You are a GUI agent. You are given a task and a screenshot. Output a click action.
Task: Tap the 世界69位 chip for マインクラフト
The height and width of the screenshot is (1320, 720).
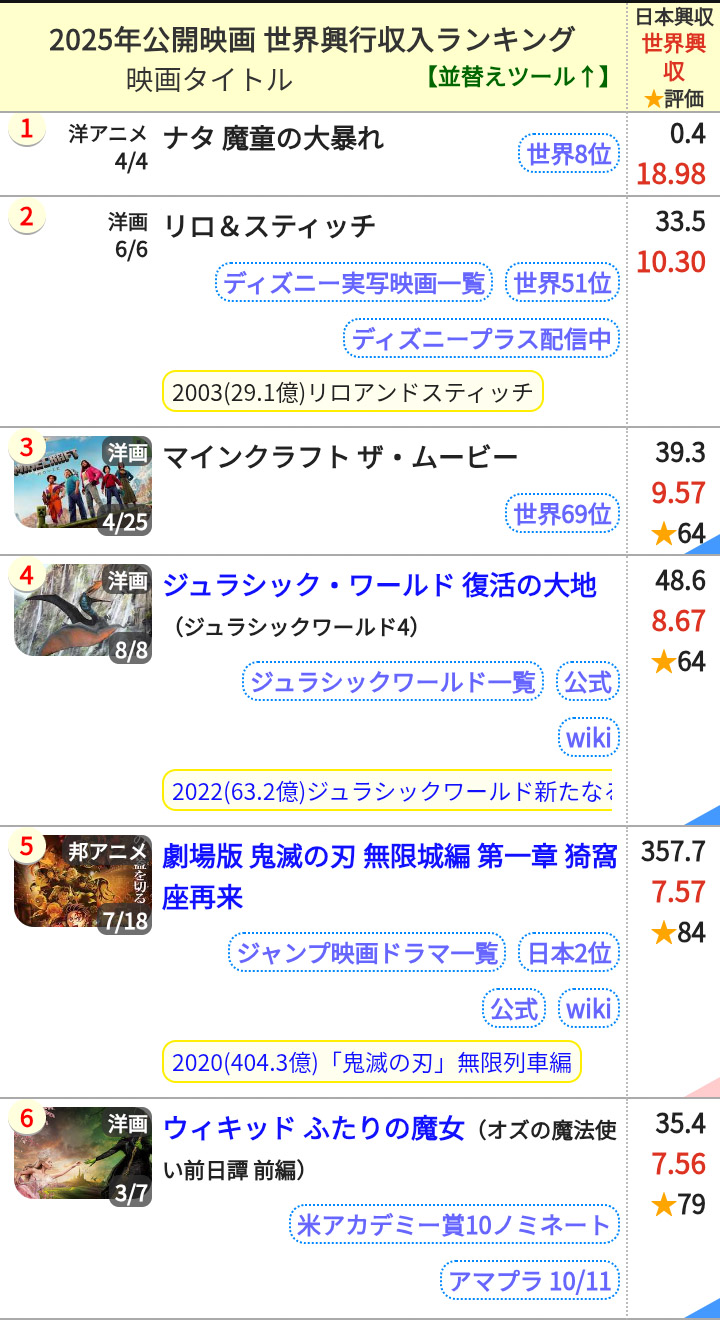pos(562,514)
